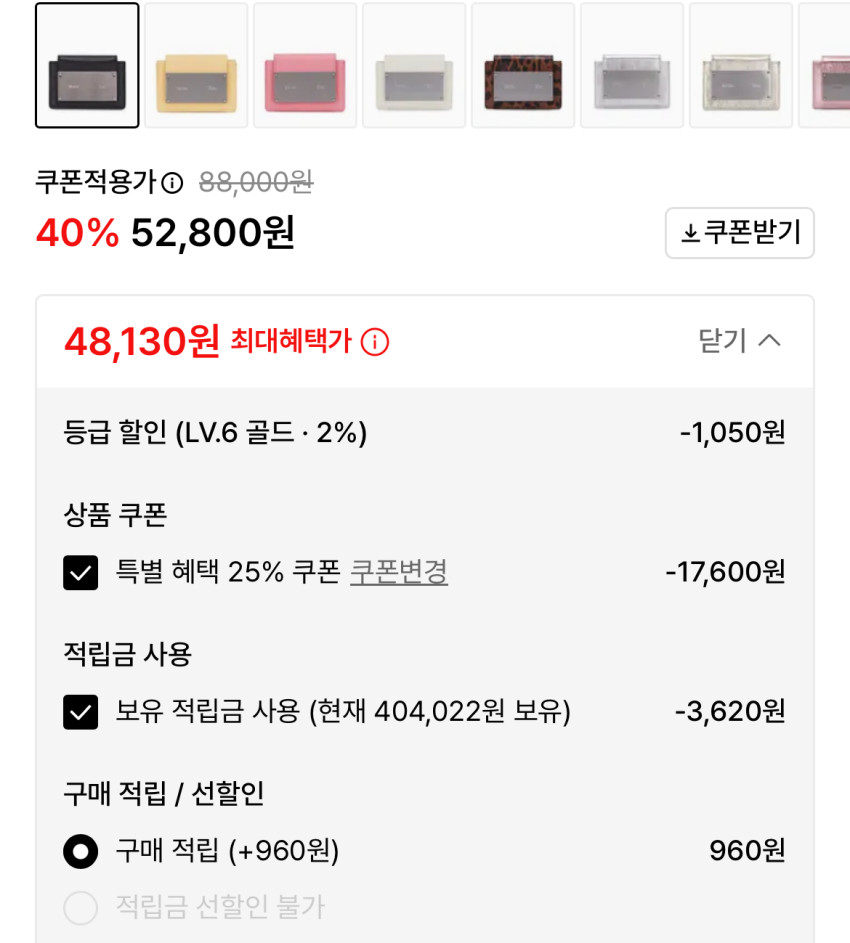
Task: Open info icon next to 쿠폰적용가
Action: coord(173,183)
